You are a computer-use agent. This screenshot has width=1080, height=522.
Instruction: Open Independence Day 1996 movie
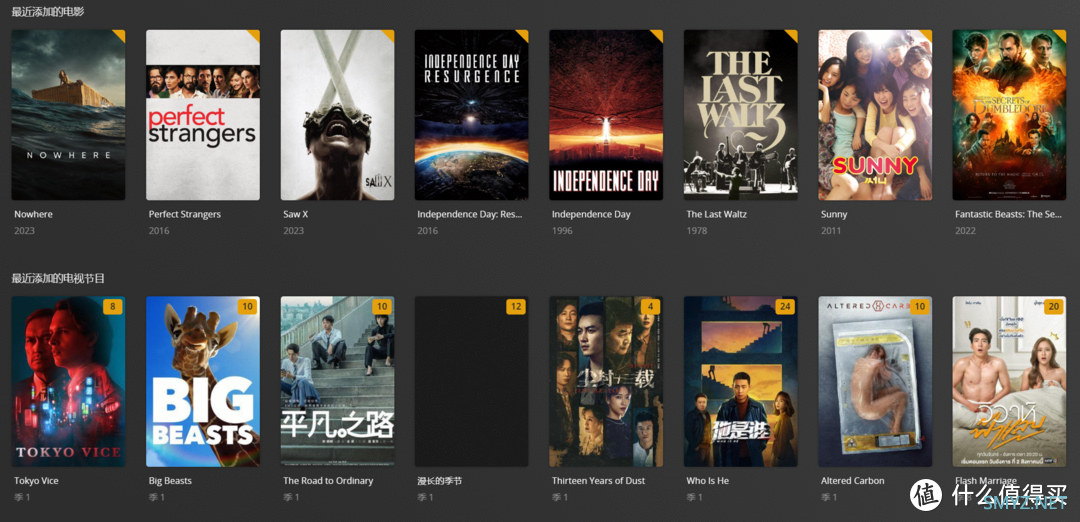point(606,115)
